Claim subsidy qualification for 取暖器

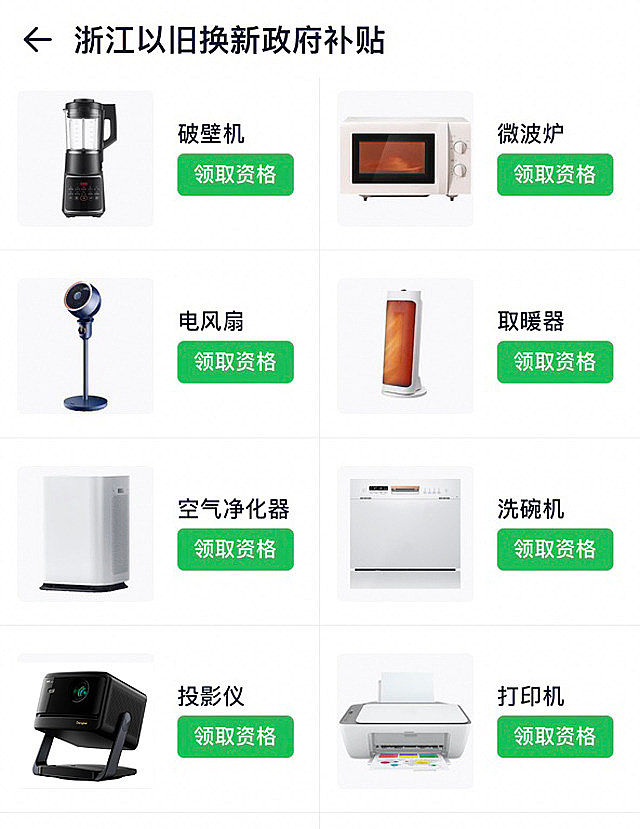click(555, 361)
